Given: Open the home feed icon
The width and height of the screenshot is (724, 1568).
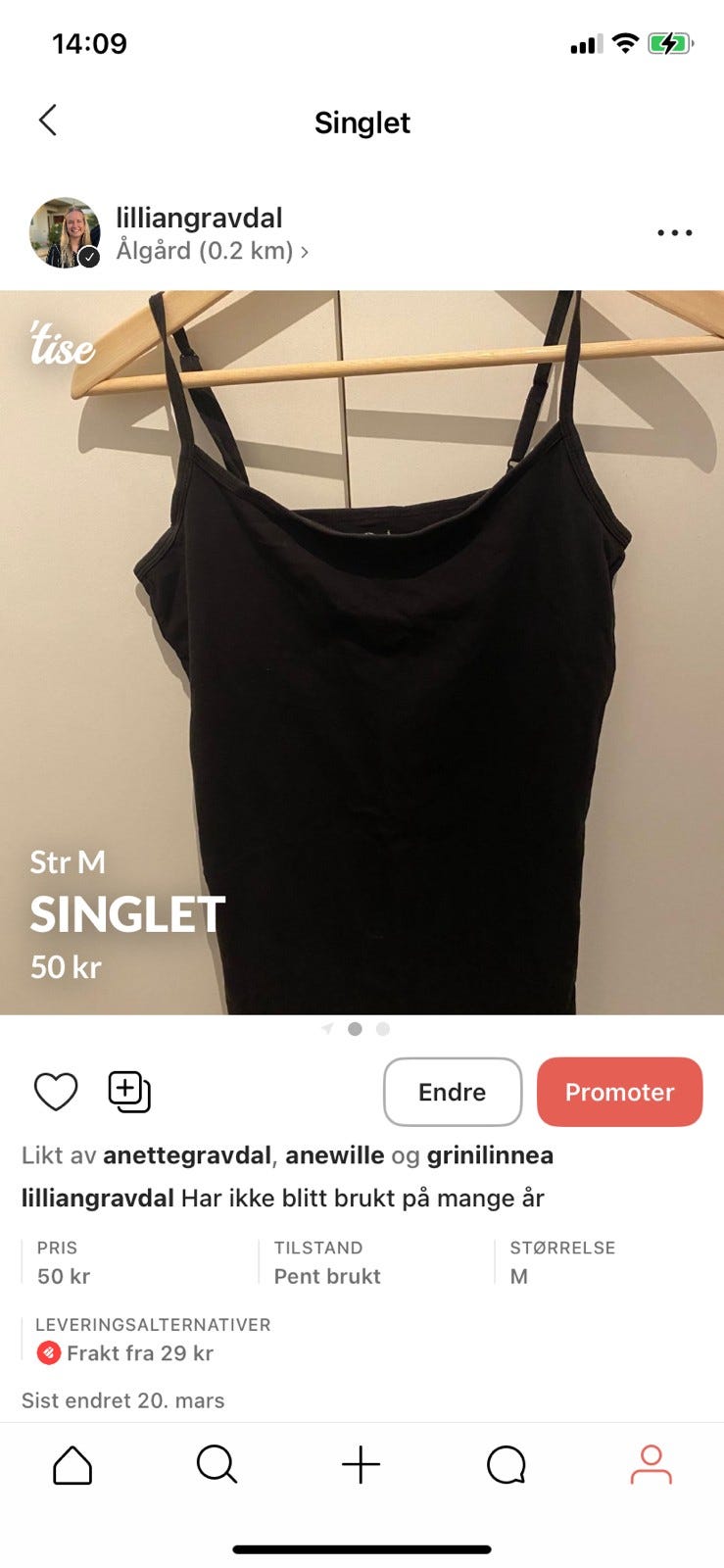Looking at the screenshot, I should pyautogui.click(x=72, y=1466).
